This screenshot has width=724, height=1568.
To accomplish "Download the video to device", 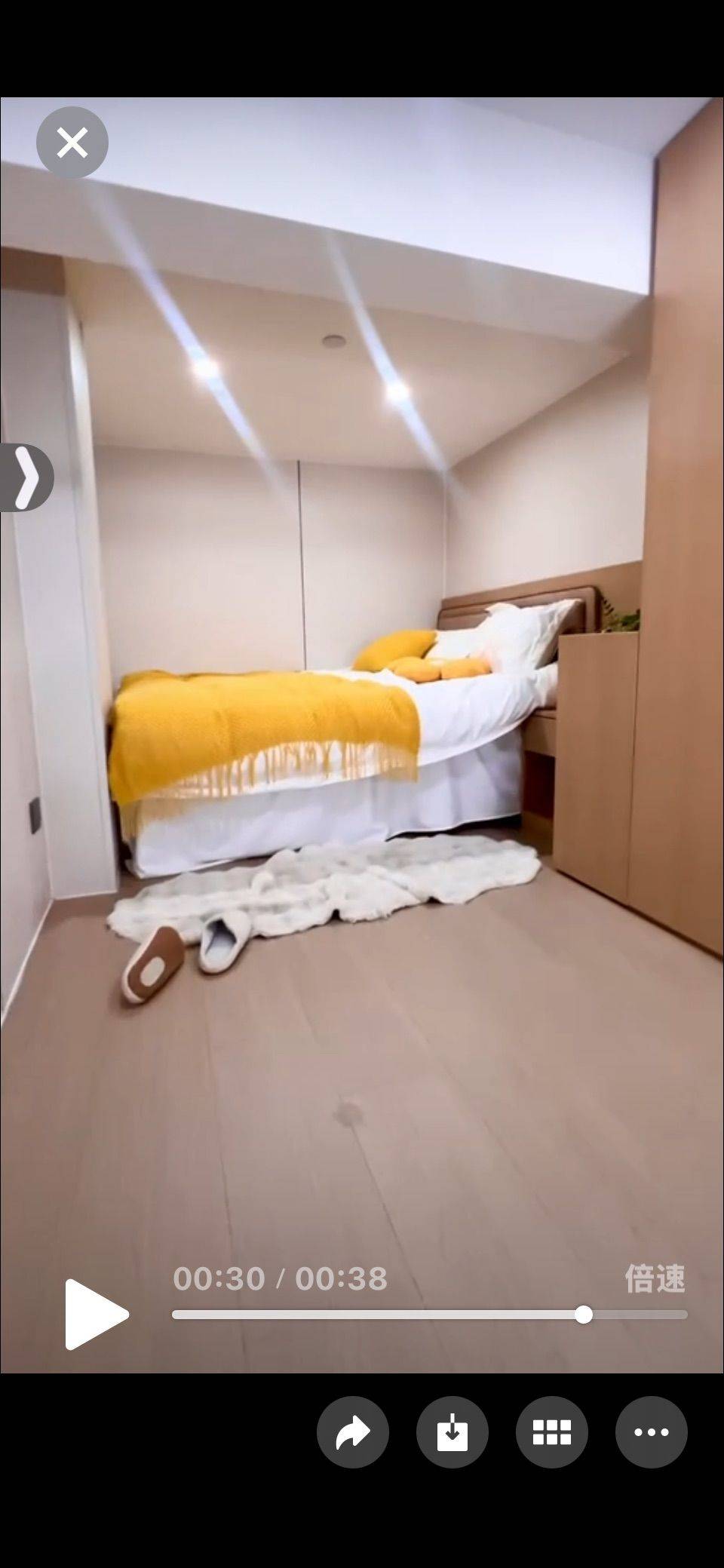I will click(x=452, y=1431).
